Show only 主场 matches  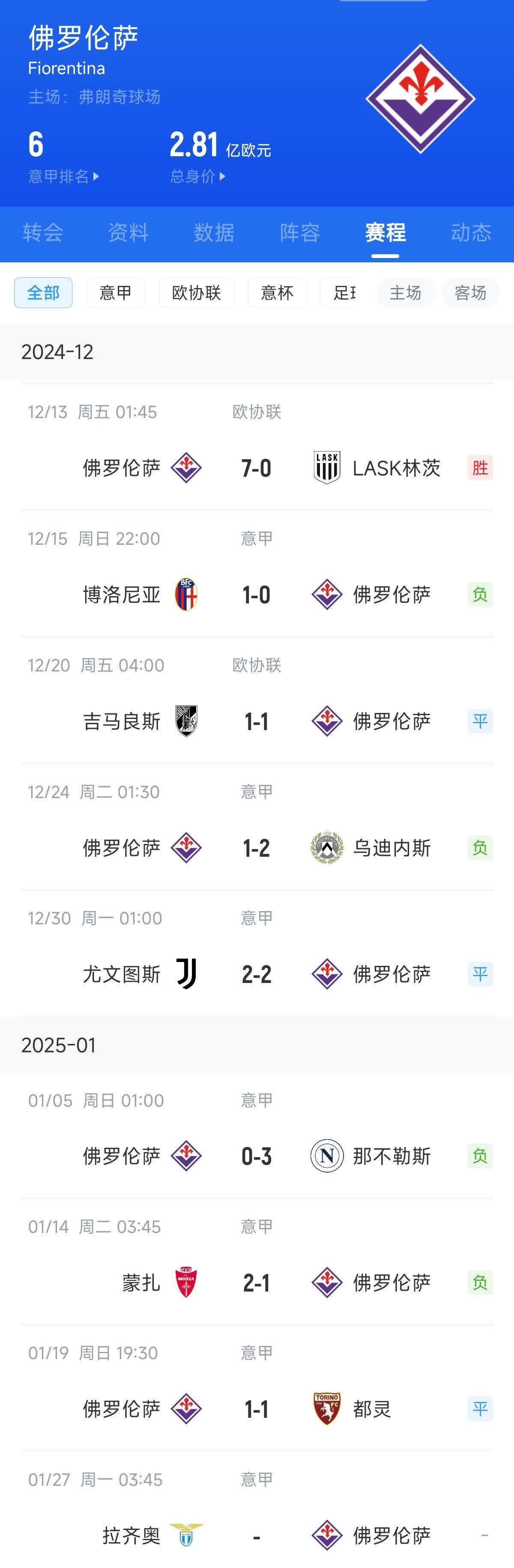406,293
